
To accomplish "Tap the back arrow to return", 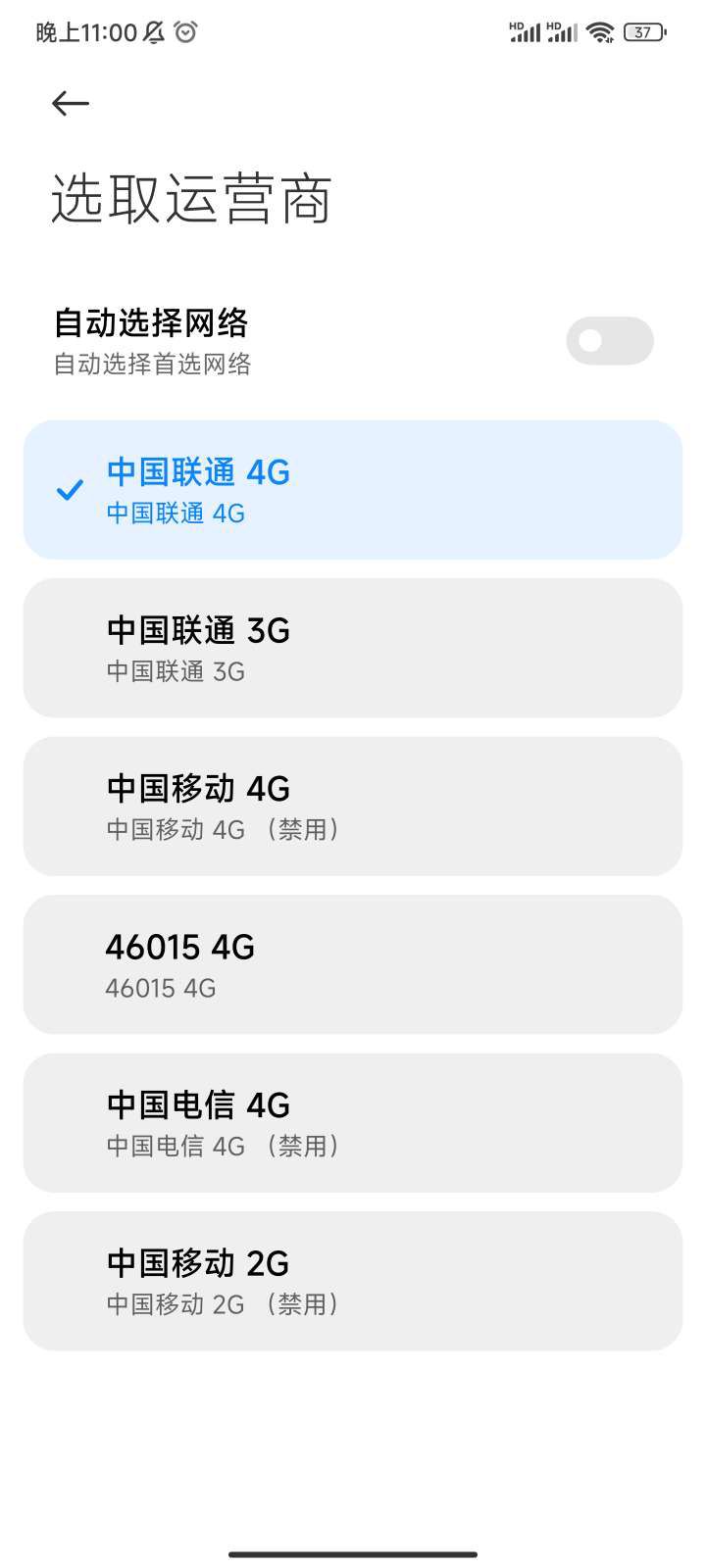I will point(69,103).
